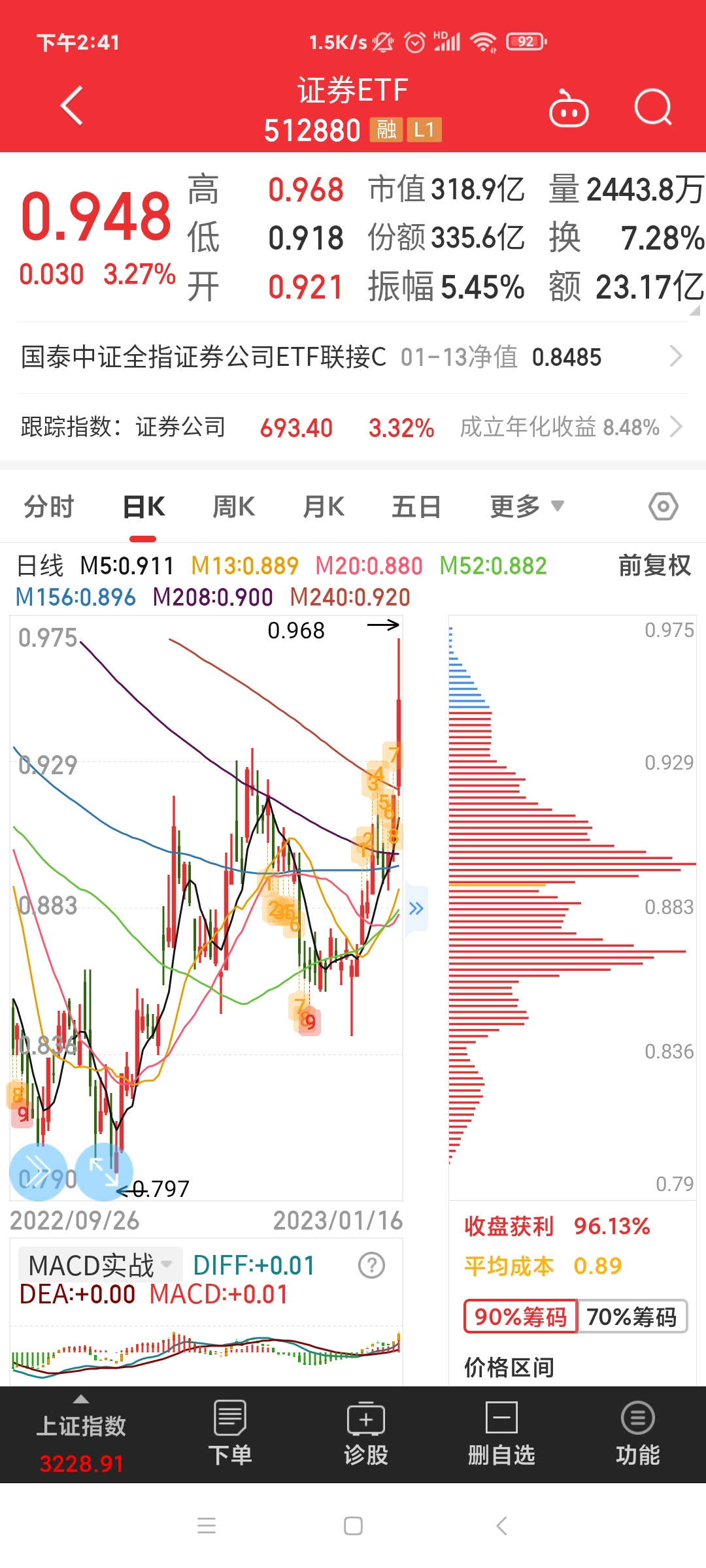Tap the fullscreen expand chart button
The image size is (706, 1568).
point(104,1172)
